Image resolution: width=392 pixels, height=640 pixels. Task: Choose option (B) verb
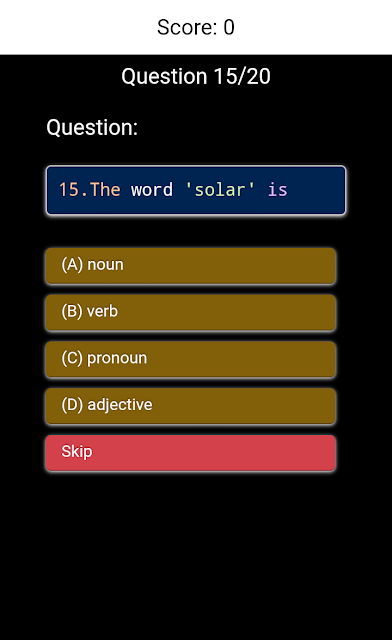191,312
